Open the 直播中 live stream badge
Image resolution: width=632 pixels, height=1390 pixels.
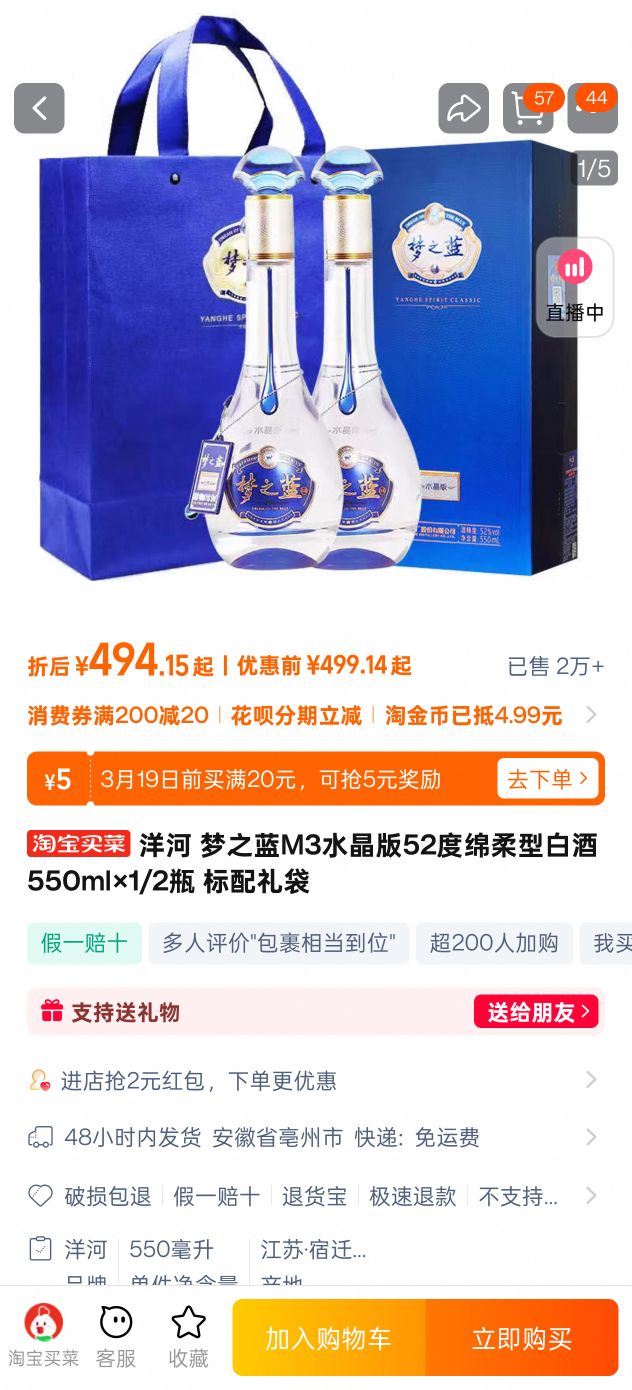click(575, 288)
